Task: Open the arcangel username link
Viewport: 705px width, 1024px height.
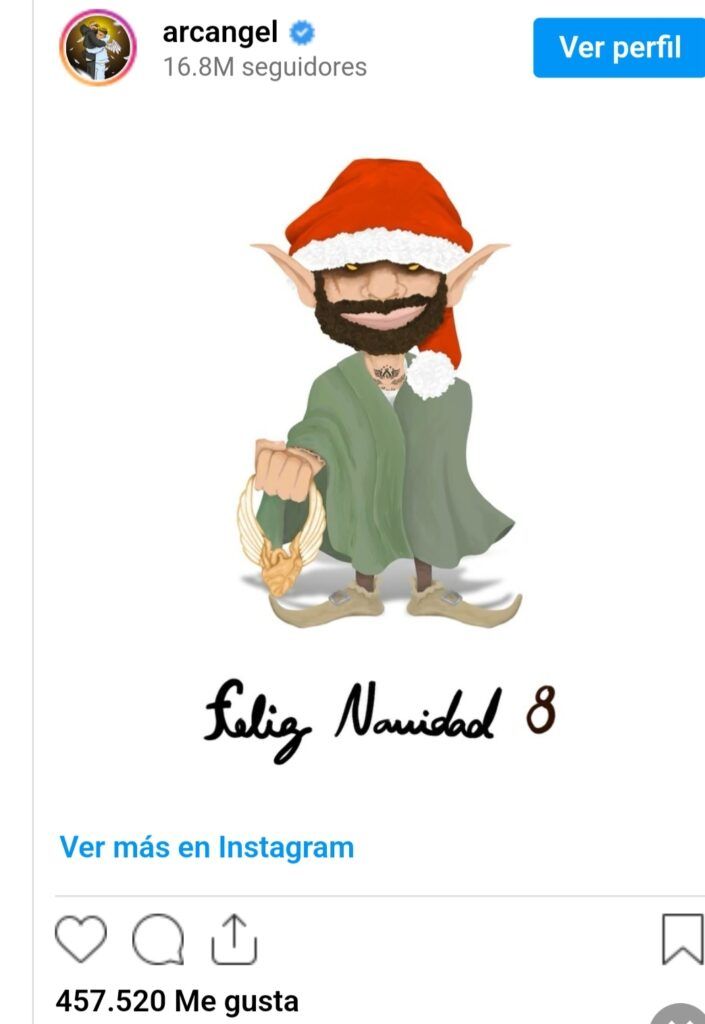Action: pos(222,32)
